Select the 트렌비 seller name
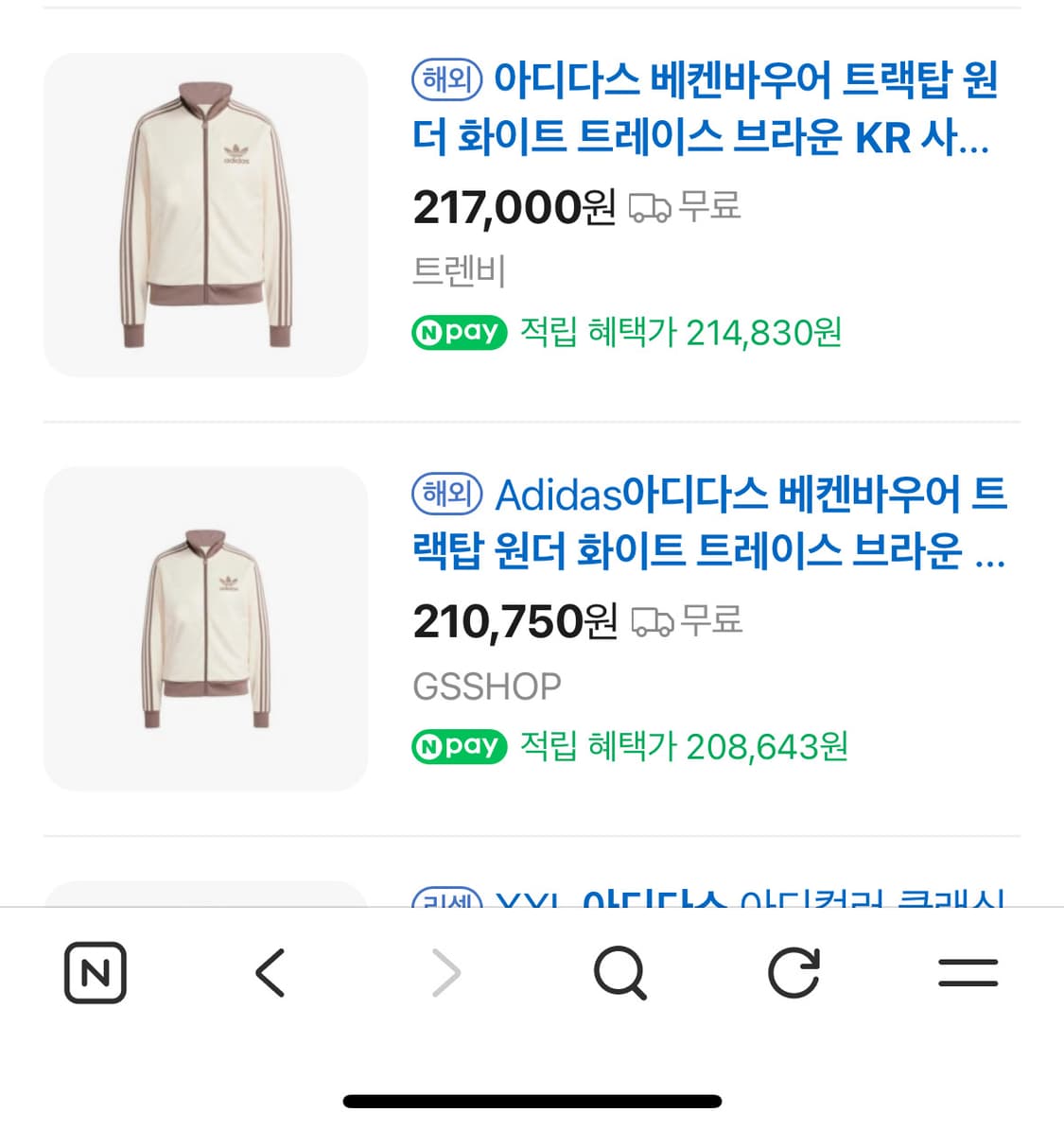 tap(459, 269)
